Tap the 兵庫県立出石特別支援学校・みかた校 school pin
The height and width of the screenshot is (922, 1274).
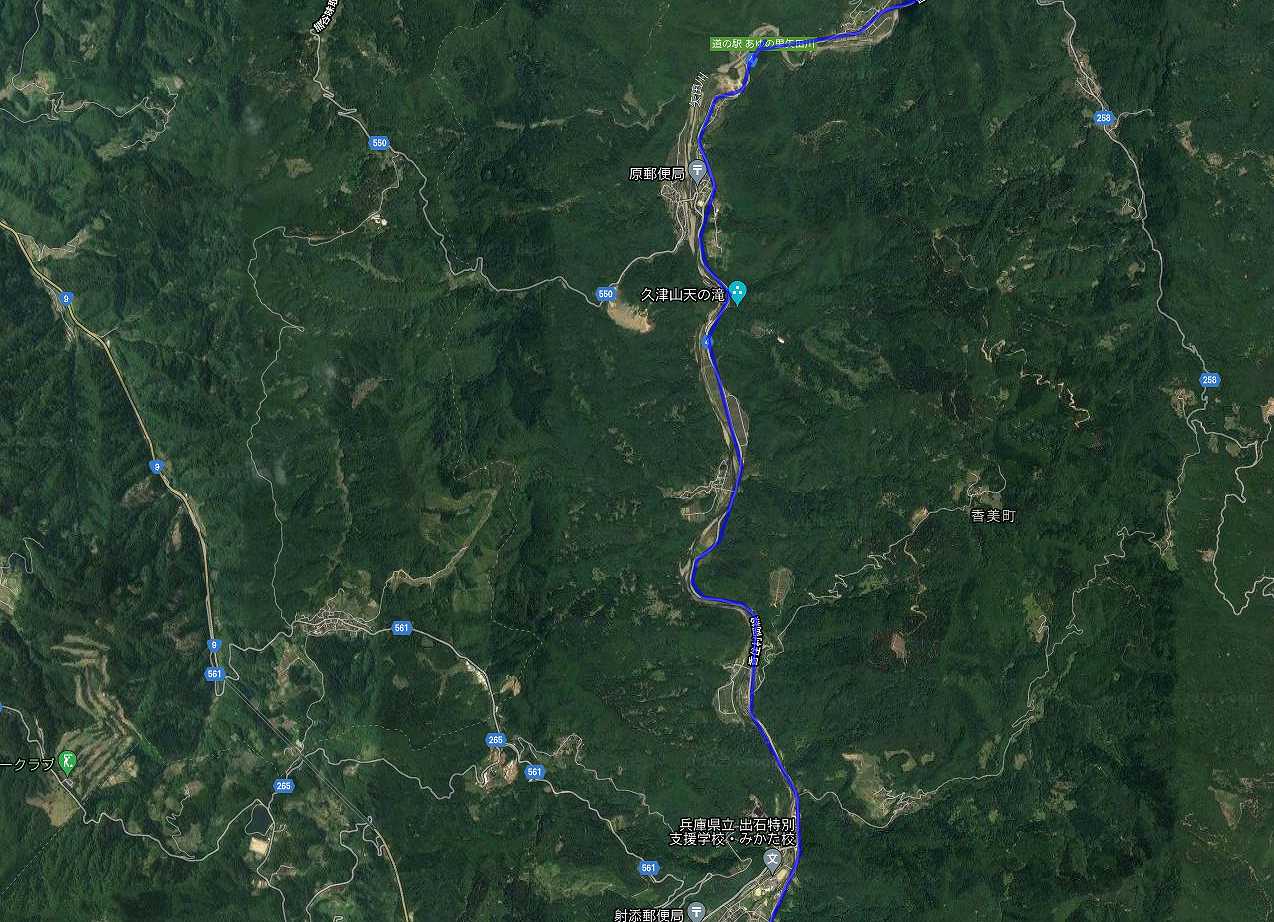(x=772, y=858)
